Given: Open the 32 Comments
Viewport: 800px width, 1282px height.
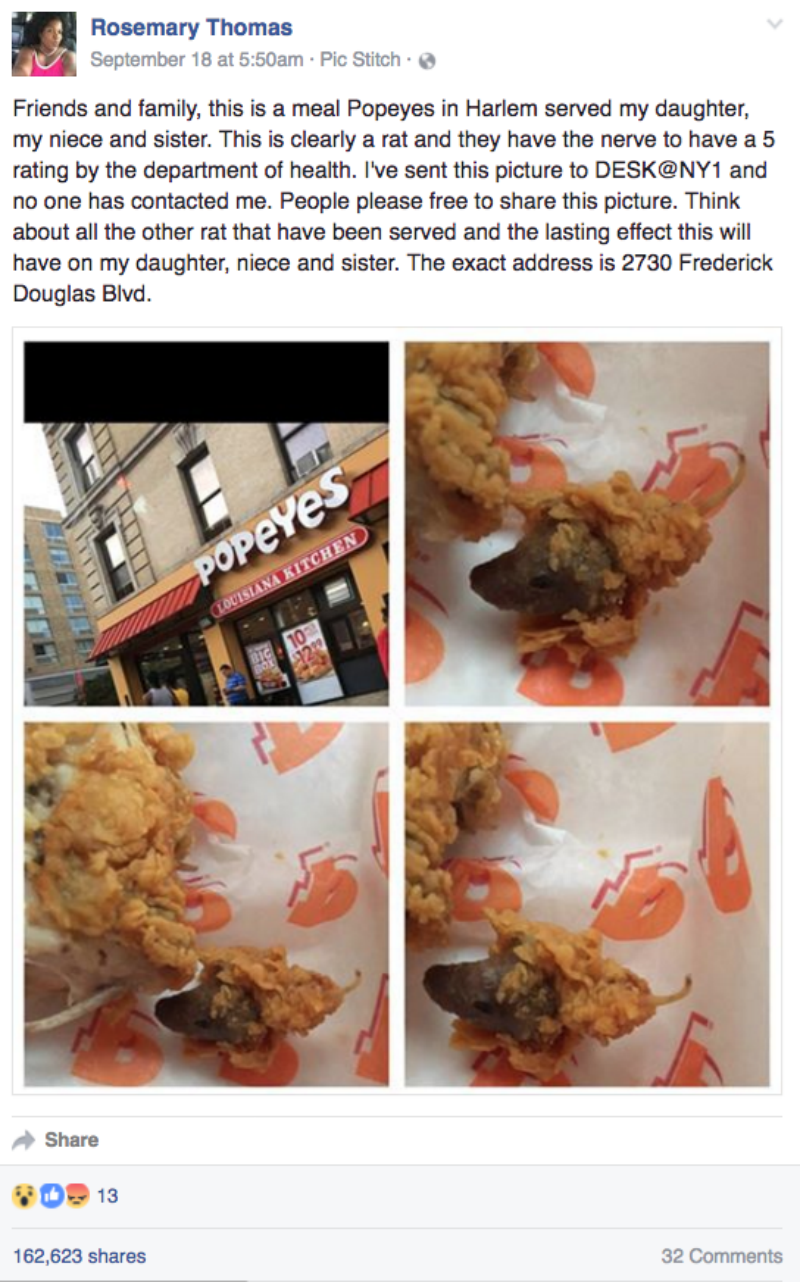Looking at the screenshot, I should point(721,1256).
